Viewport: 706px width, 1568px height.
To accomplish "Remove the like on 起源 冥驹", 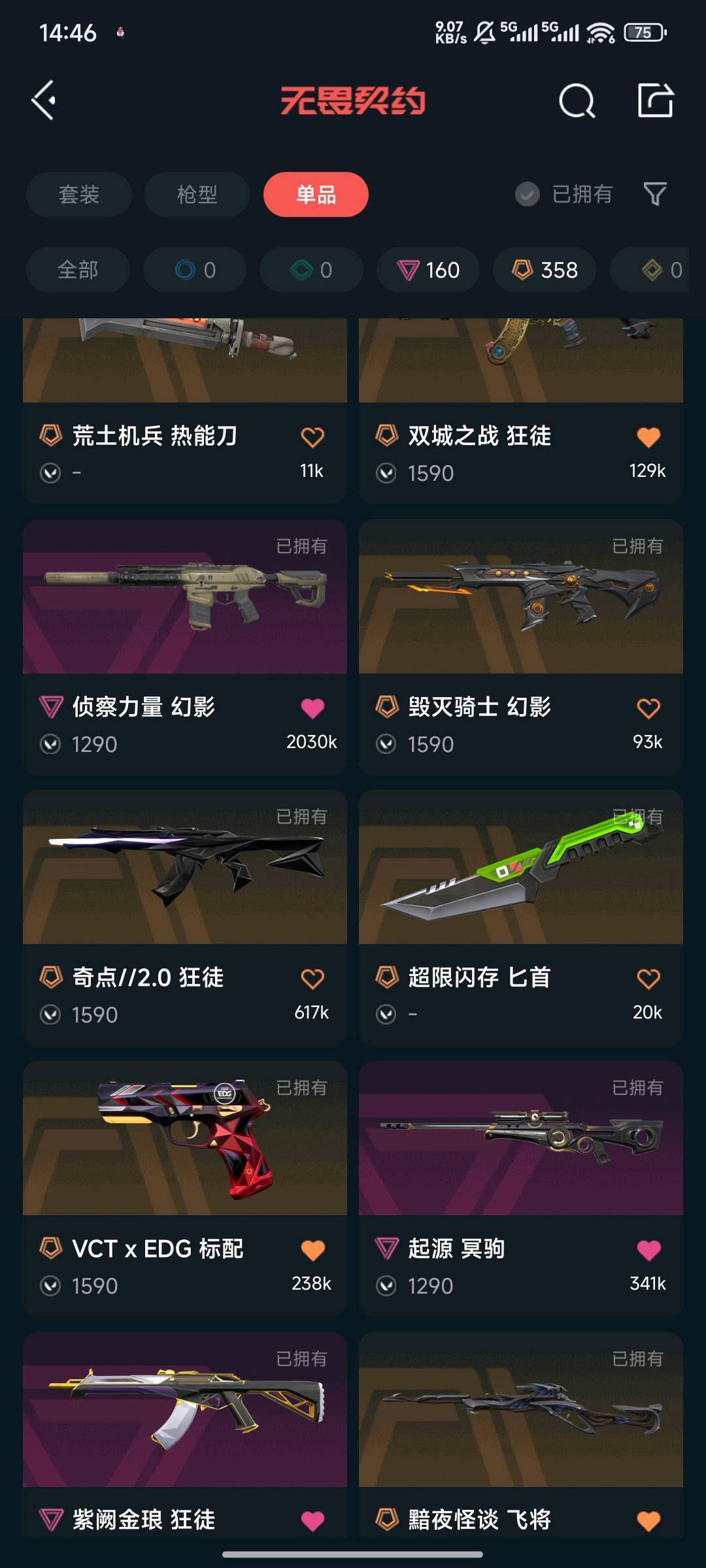I will 648,1250.
